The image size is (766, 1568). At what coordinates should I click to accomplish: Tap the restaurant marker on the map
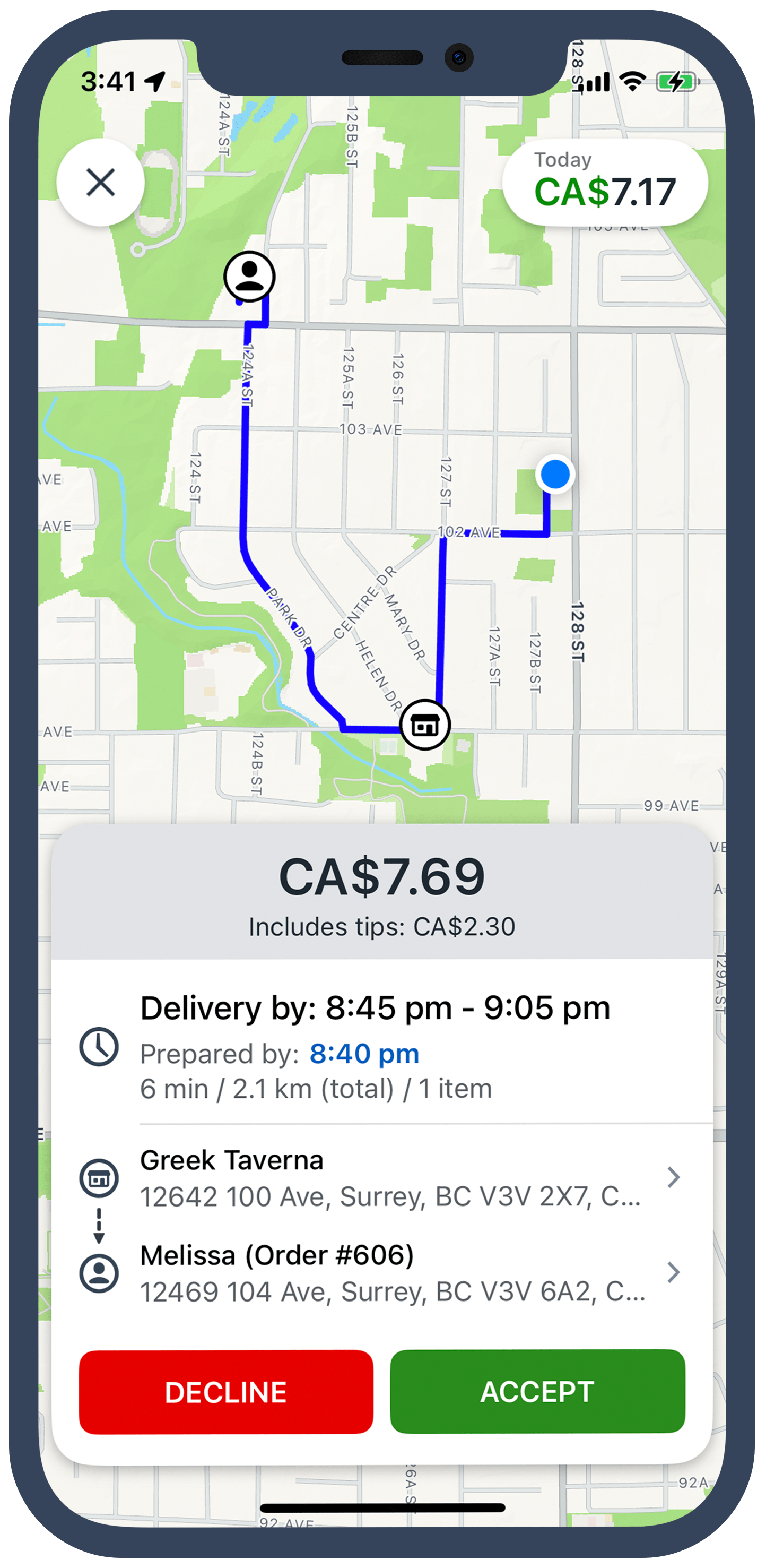[x=425, y=725]
